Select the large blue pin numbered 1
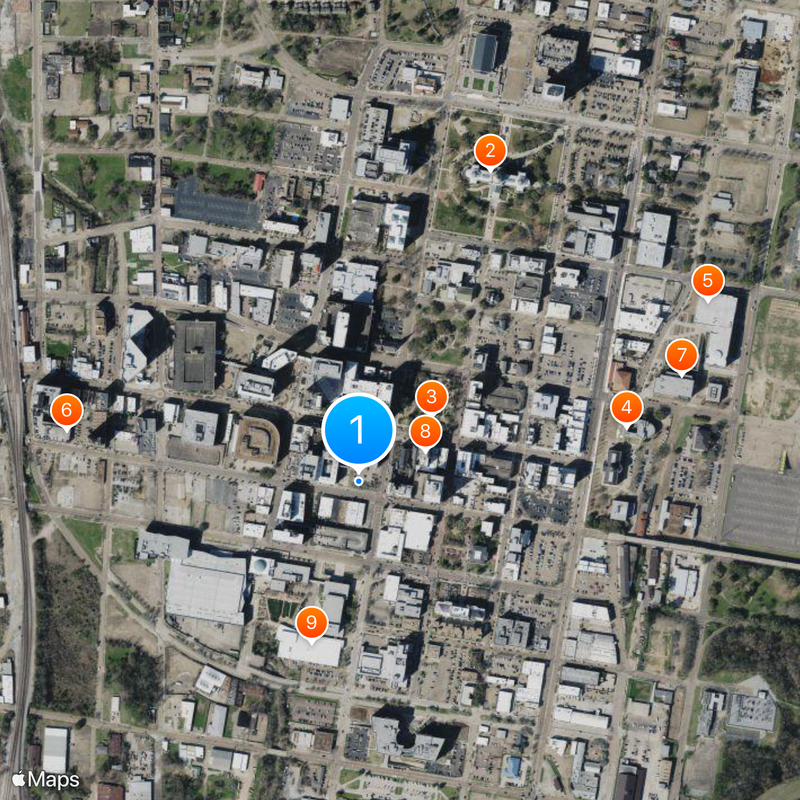This screenshot has width=800, height=800. pyautogui.click(x=358, y=430)
